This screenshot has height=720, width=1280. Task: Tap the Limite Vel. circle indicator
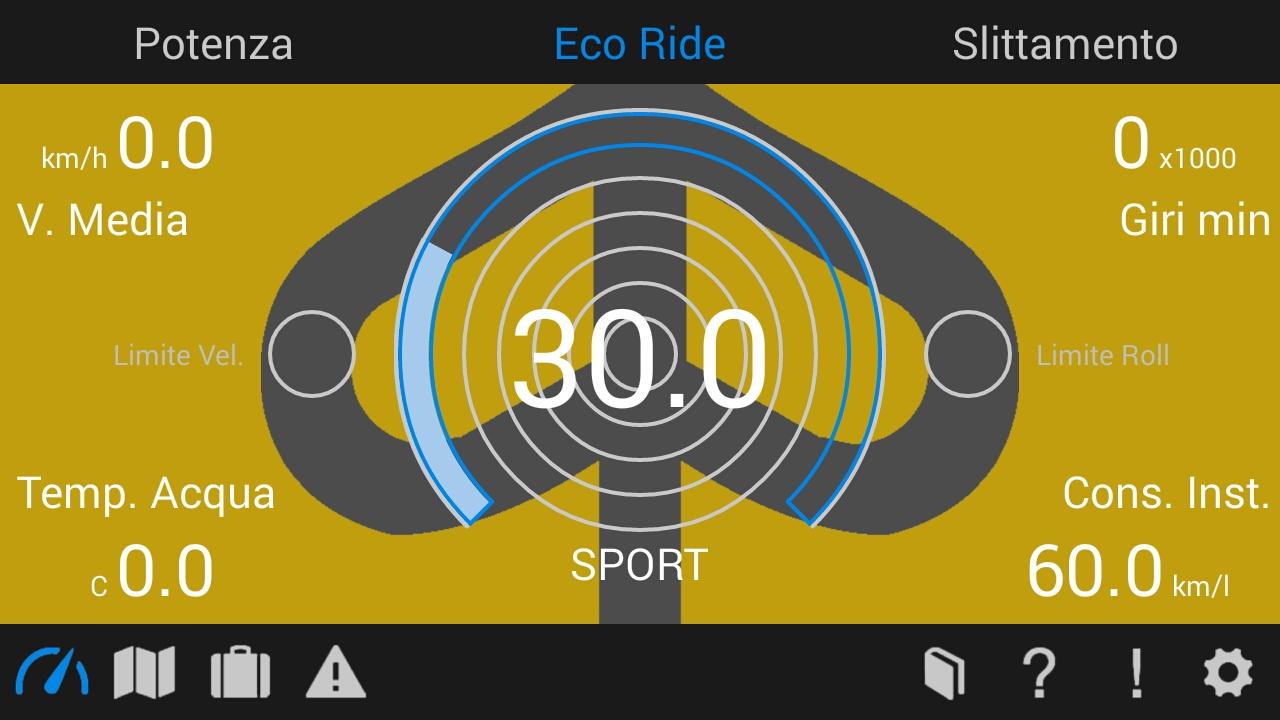click(312, 354)
